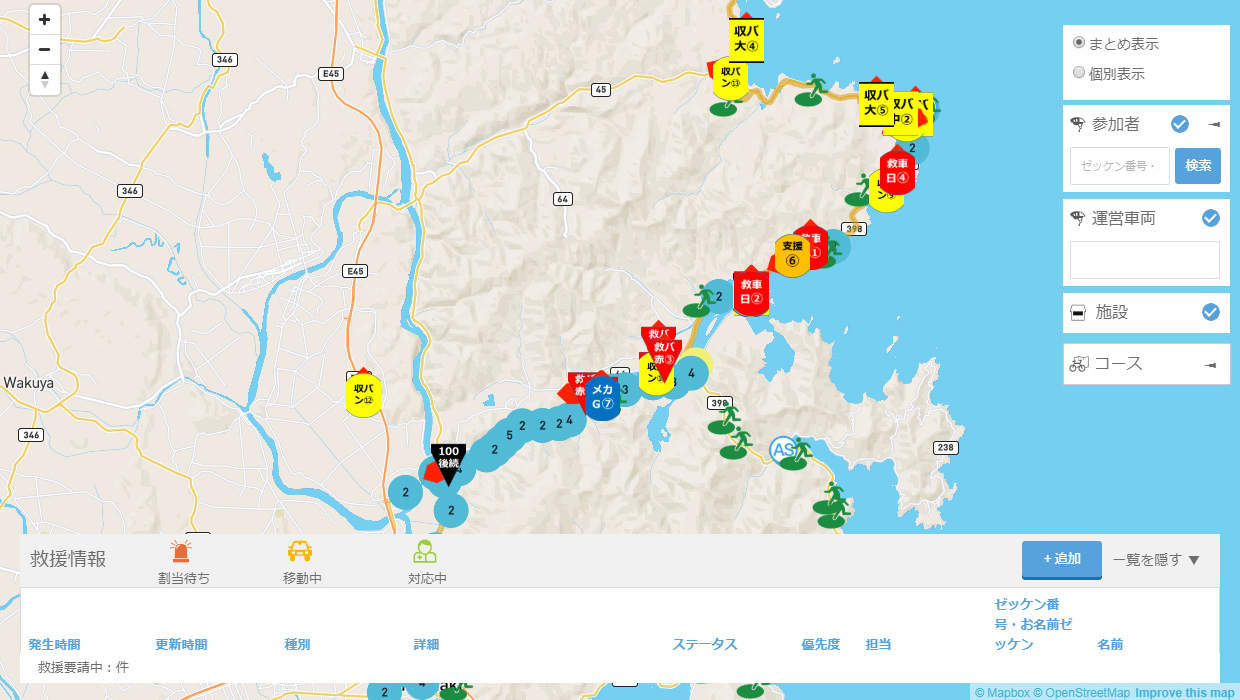Viewport: 1240px width, 700px height.
Task: Zoom in on the map
Action: point(45,19)
